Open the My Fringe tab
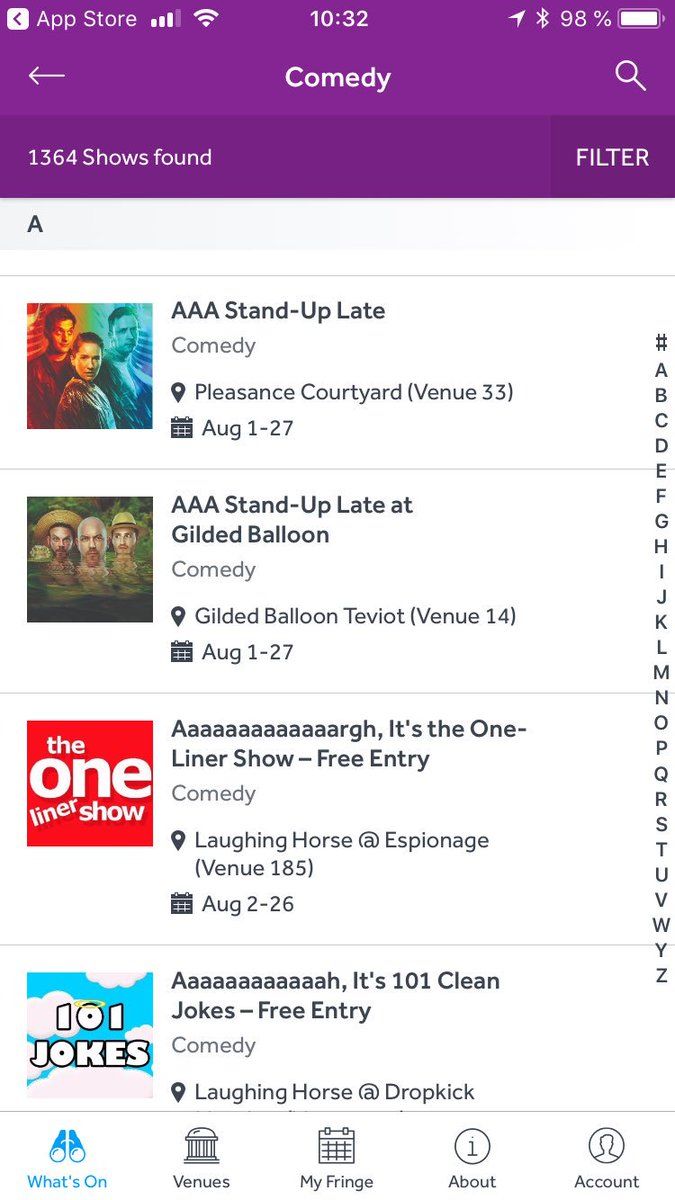Viewport: 675px width, 1200px height. [x=336, y=1157]
